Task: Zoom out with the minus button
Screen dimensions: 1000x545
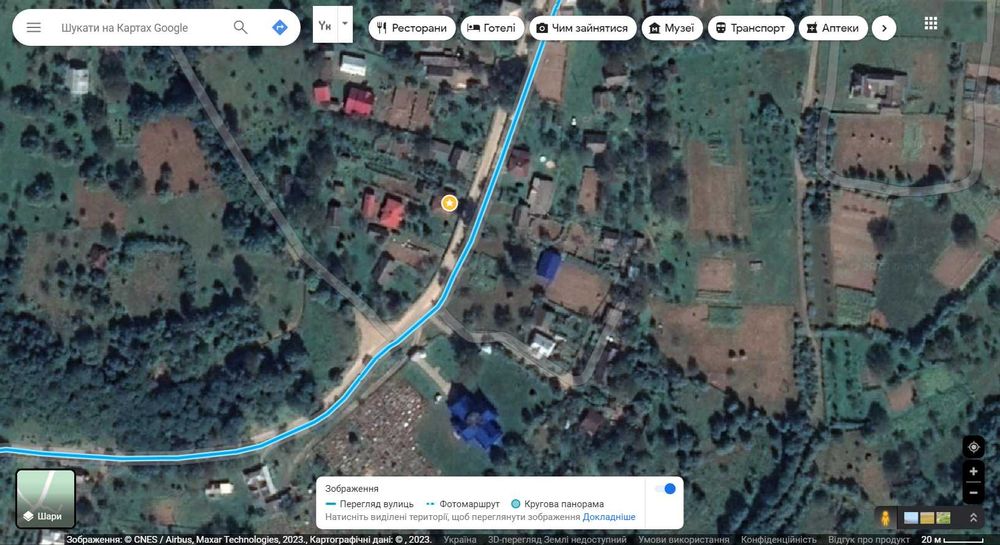Action: click(x=973, y=492)
